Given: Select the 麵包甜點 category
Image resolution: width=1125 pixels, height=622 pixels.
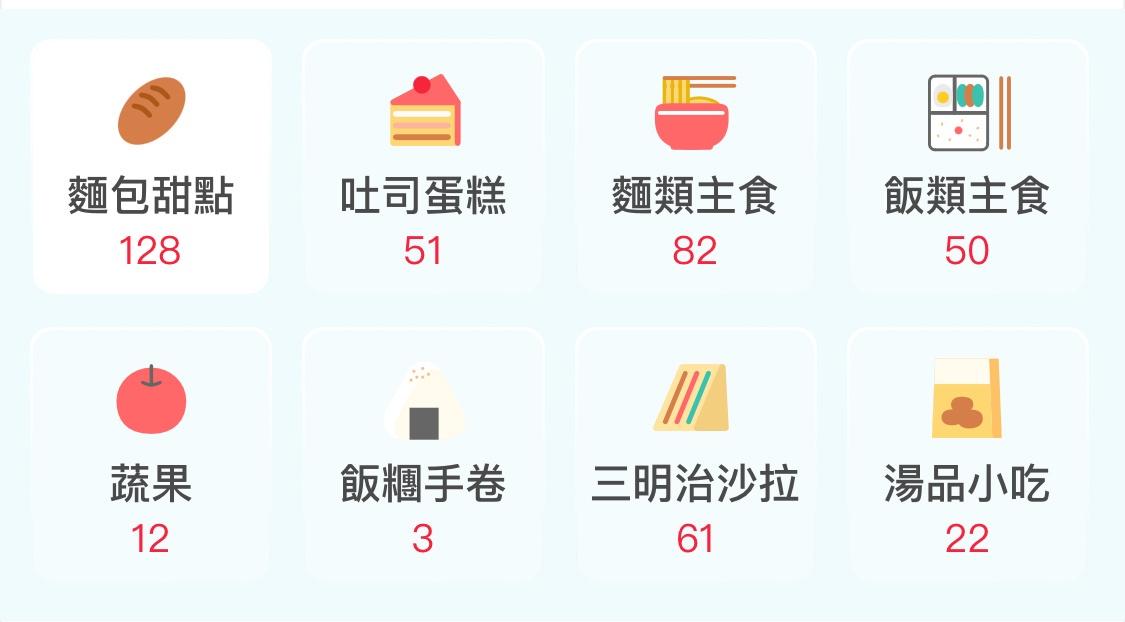Looking at the screenshot, I should tap(151, 167).
